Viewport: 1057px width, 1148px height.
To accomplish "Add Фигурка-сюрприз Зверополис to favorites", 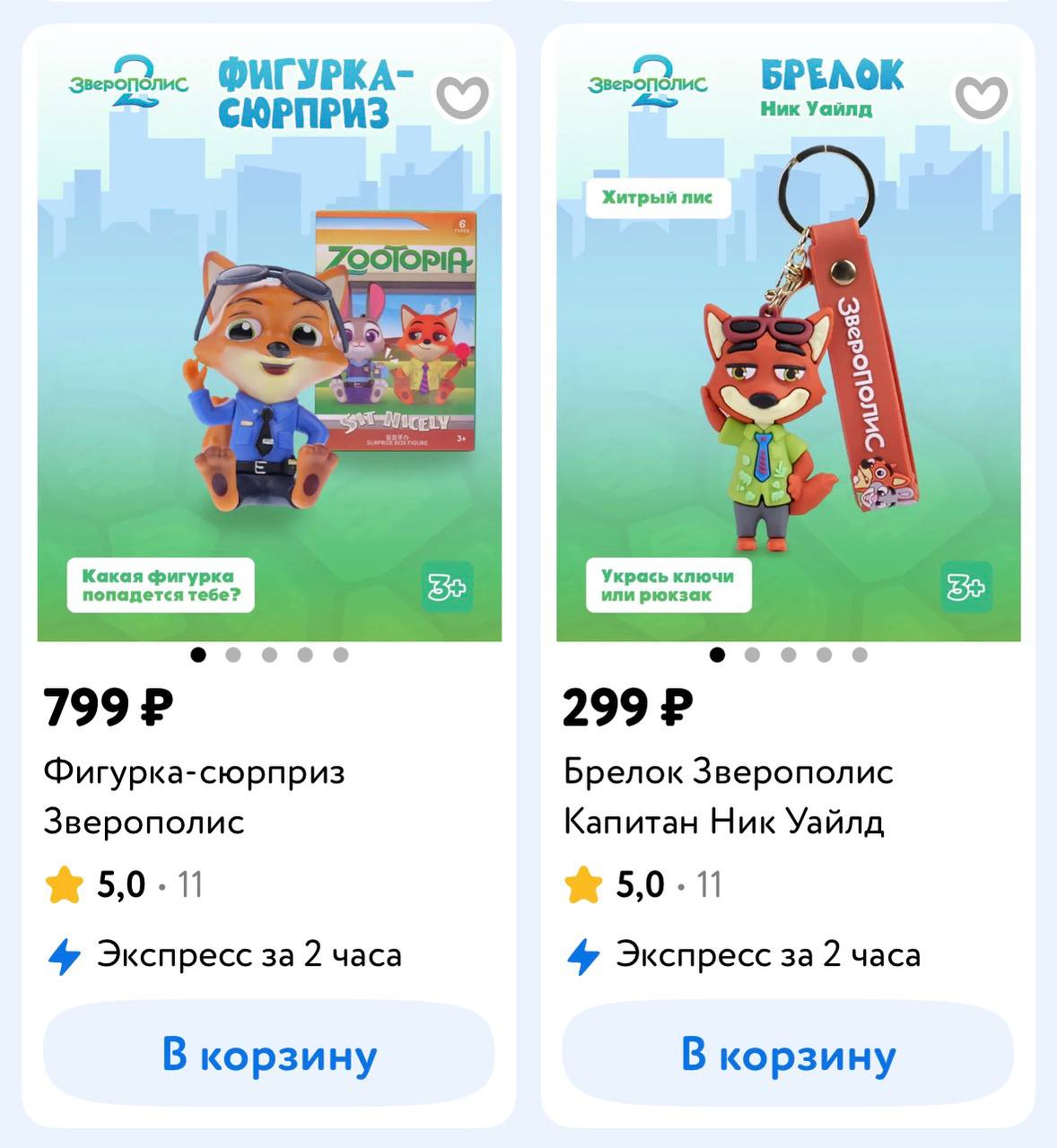I will tap(462, 96).
